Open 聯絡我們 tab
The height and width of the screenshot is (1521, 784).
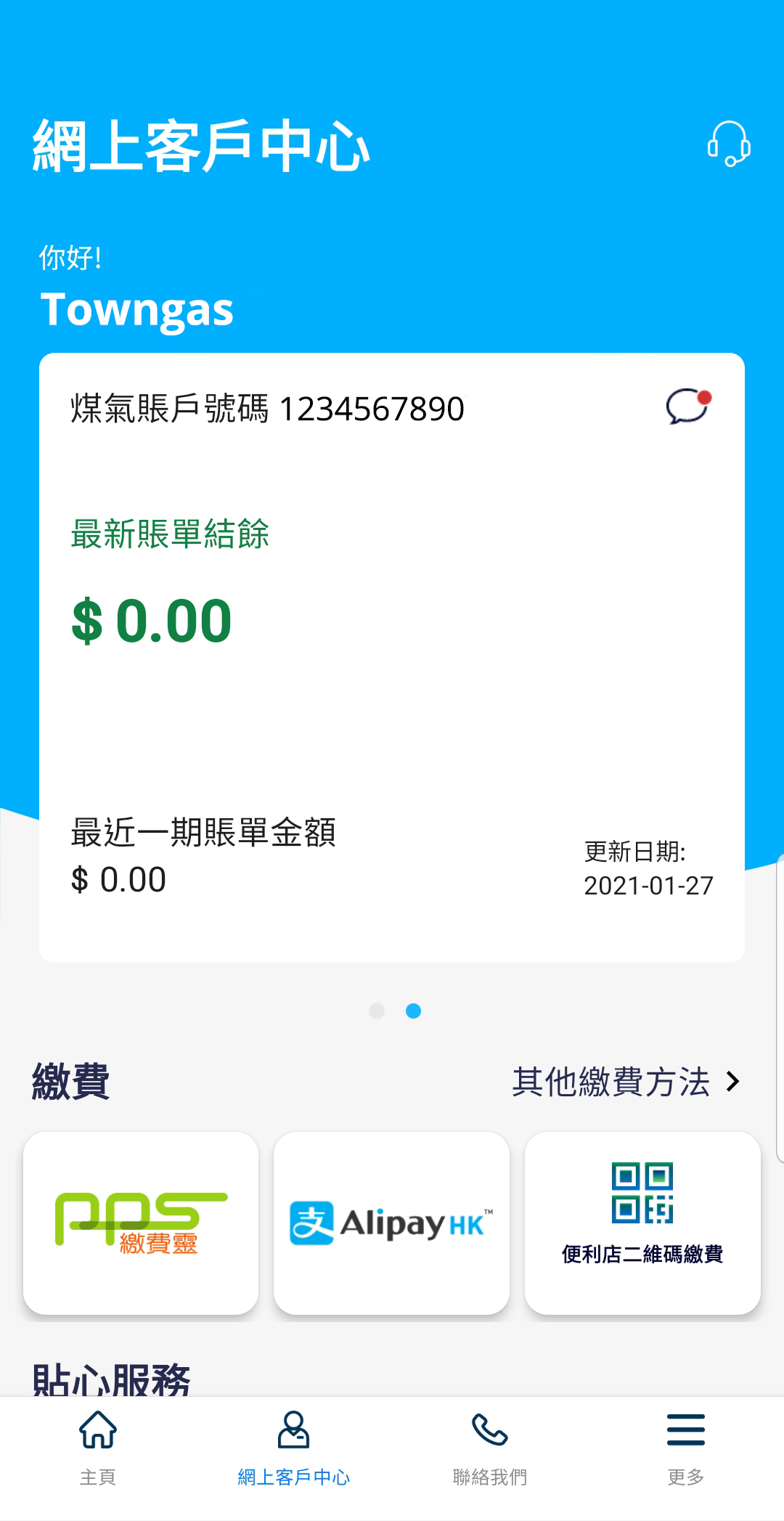490,1448
